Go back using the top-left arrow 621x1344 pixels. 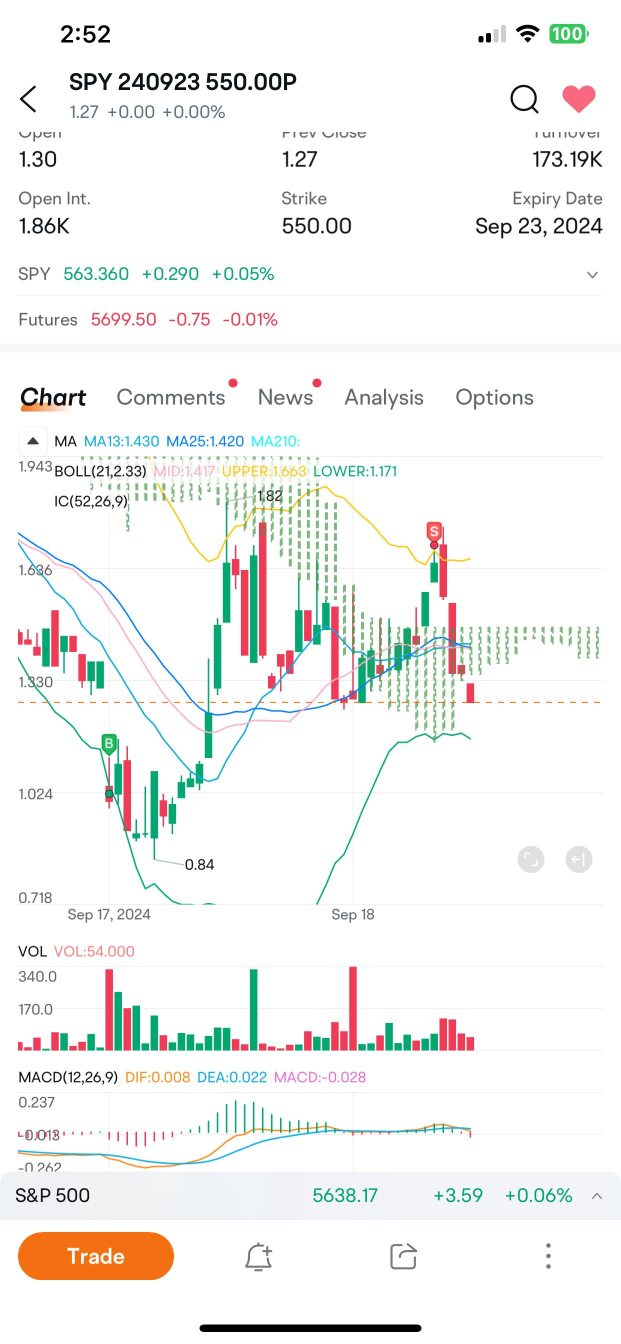28,99
